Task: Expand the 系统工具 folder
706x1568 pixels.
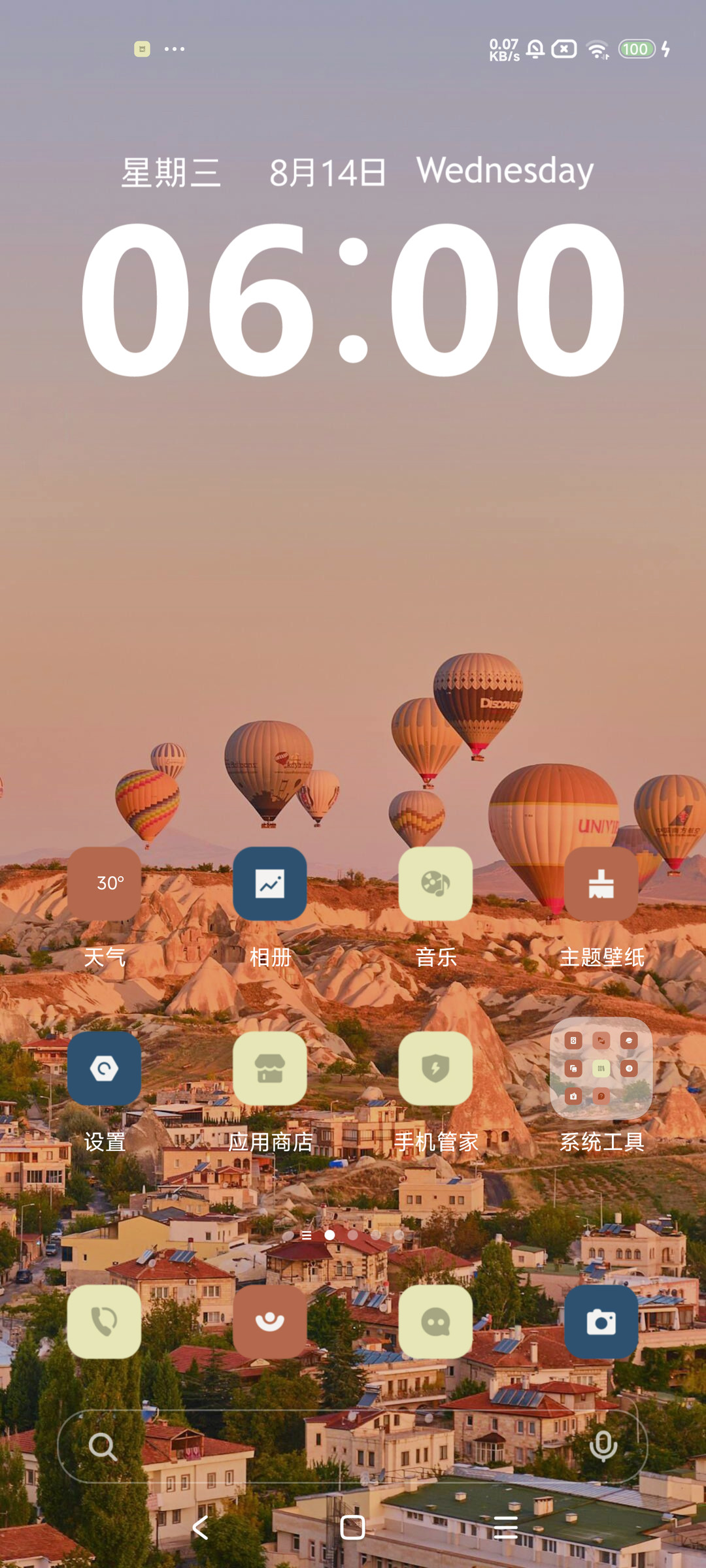Action: (x=601, y=1069)
